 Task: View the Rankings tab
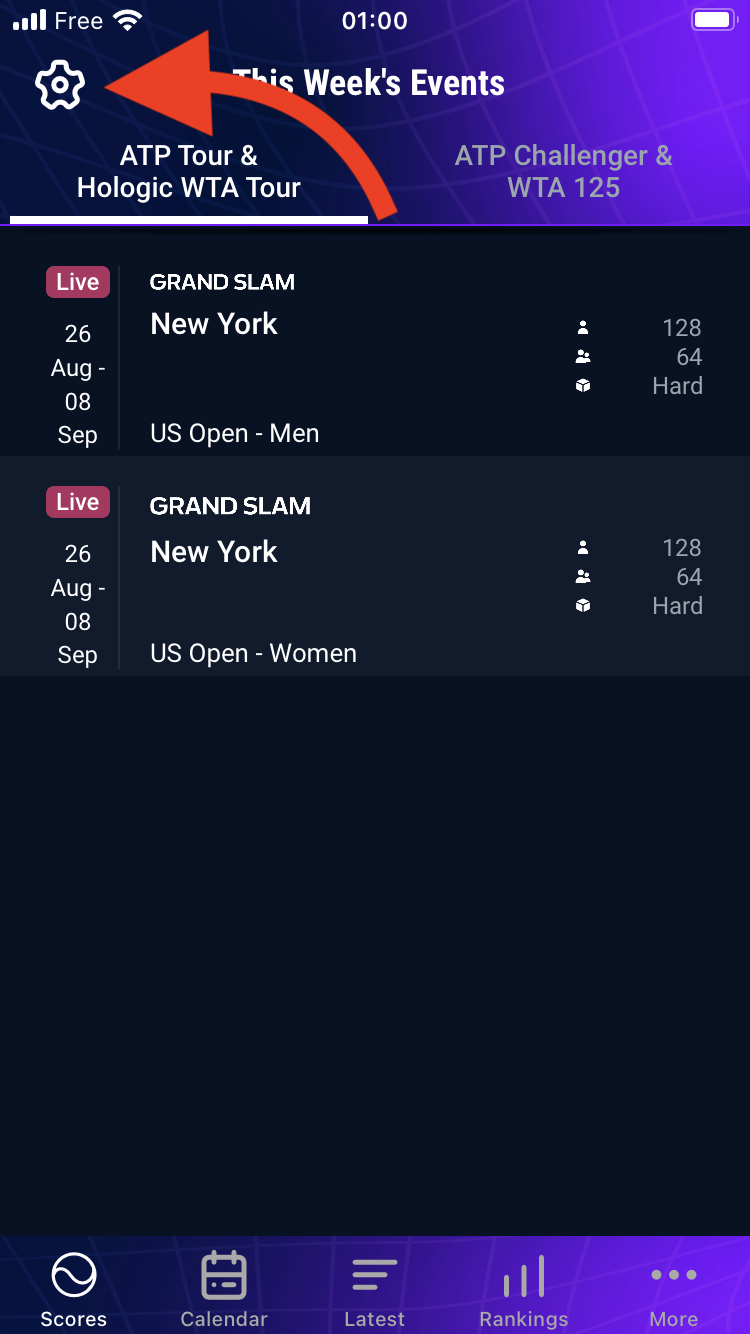coord(524,1290)
